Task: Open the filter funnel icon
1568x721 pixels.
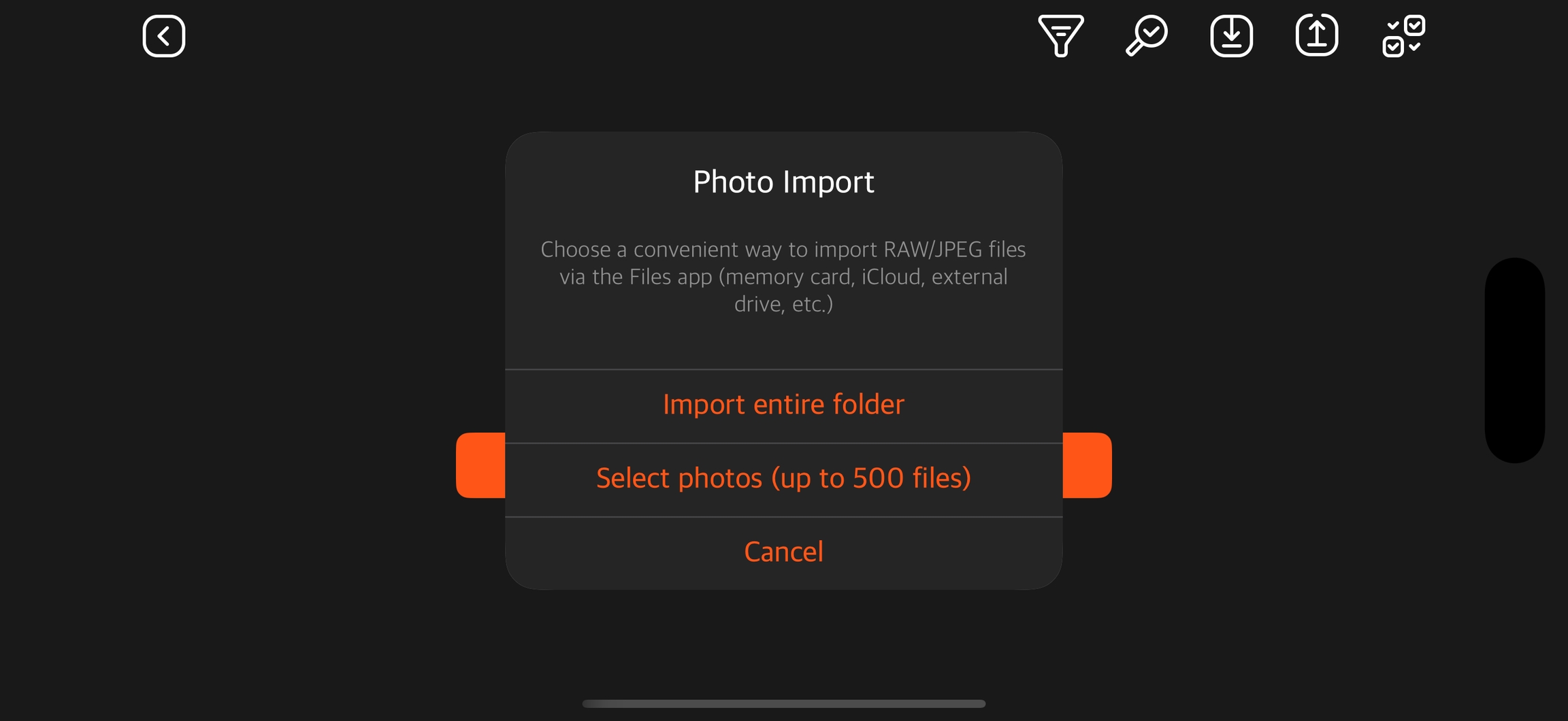Action: pyautogui.click(x=1060, y=36)
